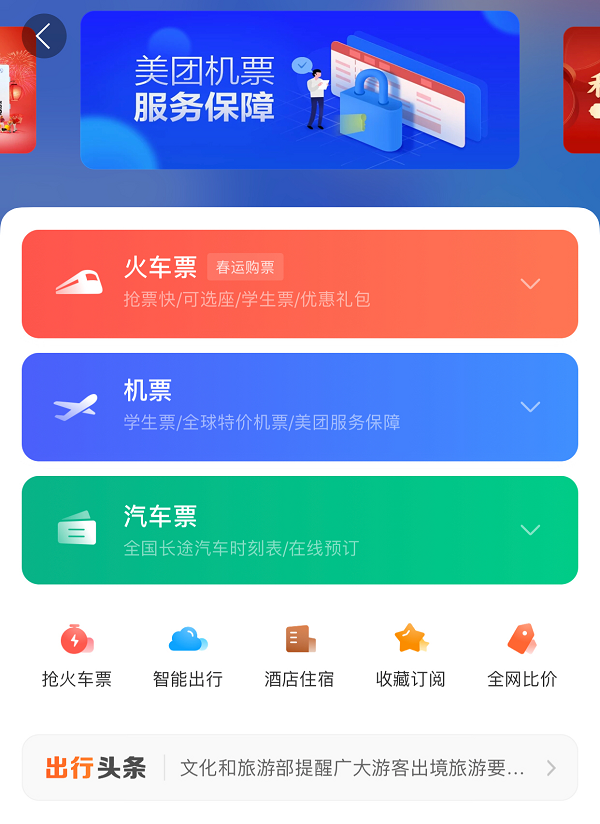Tap the 春运购票 tag

[245, 267]
